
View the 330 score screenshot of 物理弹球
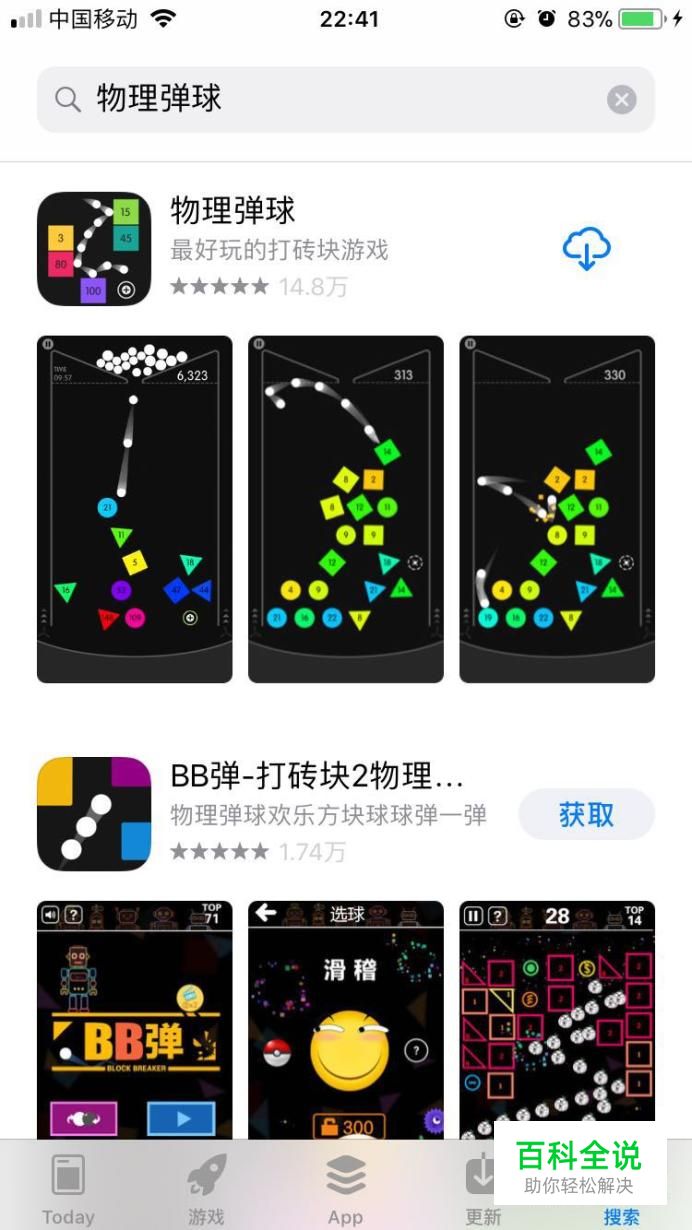point(557,509)
